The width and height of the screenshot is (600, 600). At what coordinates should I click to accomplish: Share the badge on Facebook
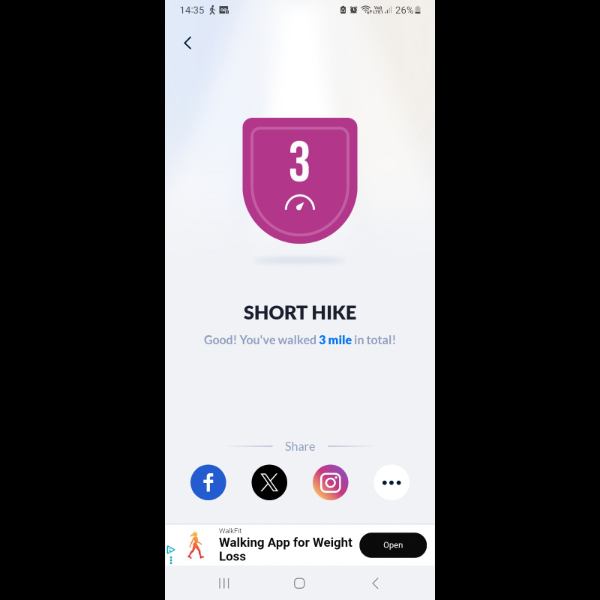208,483
